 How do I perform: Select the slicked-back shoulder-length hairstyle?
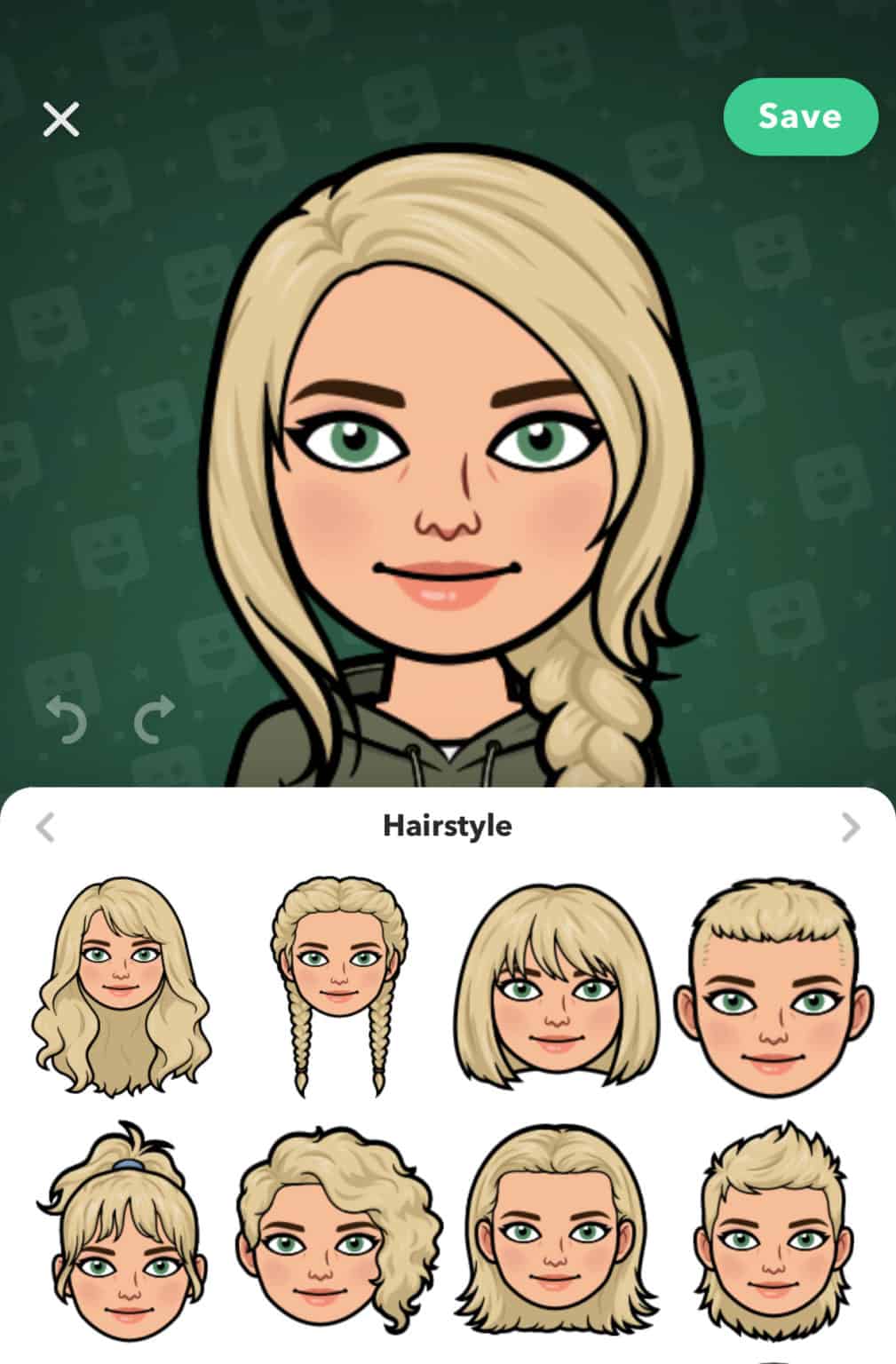tap(556, 1230)
